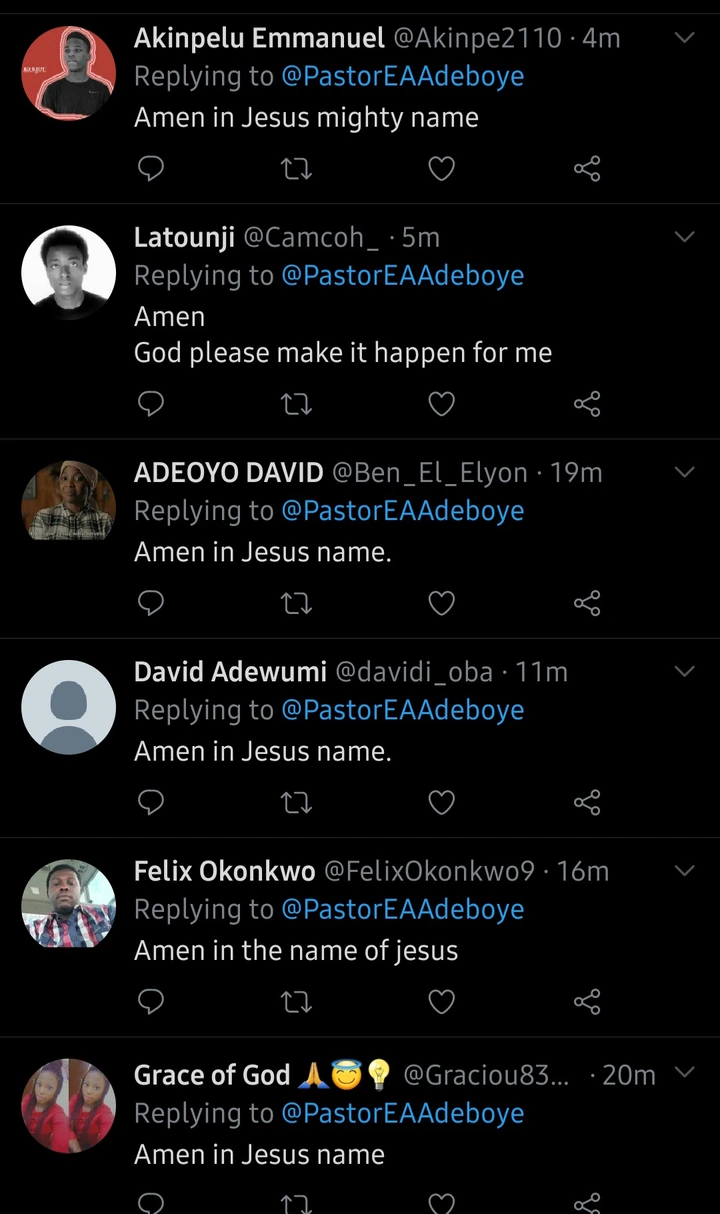
Task: Open @PastorEAAdeboye link in Grace of God's reply
Action: coord(402,1113)
